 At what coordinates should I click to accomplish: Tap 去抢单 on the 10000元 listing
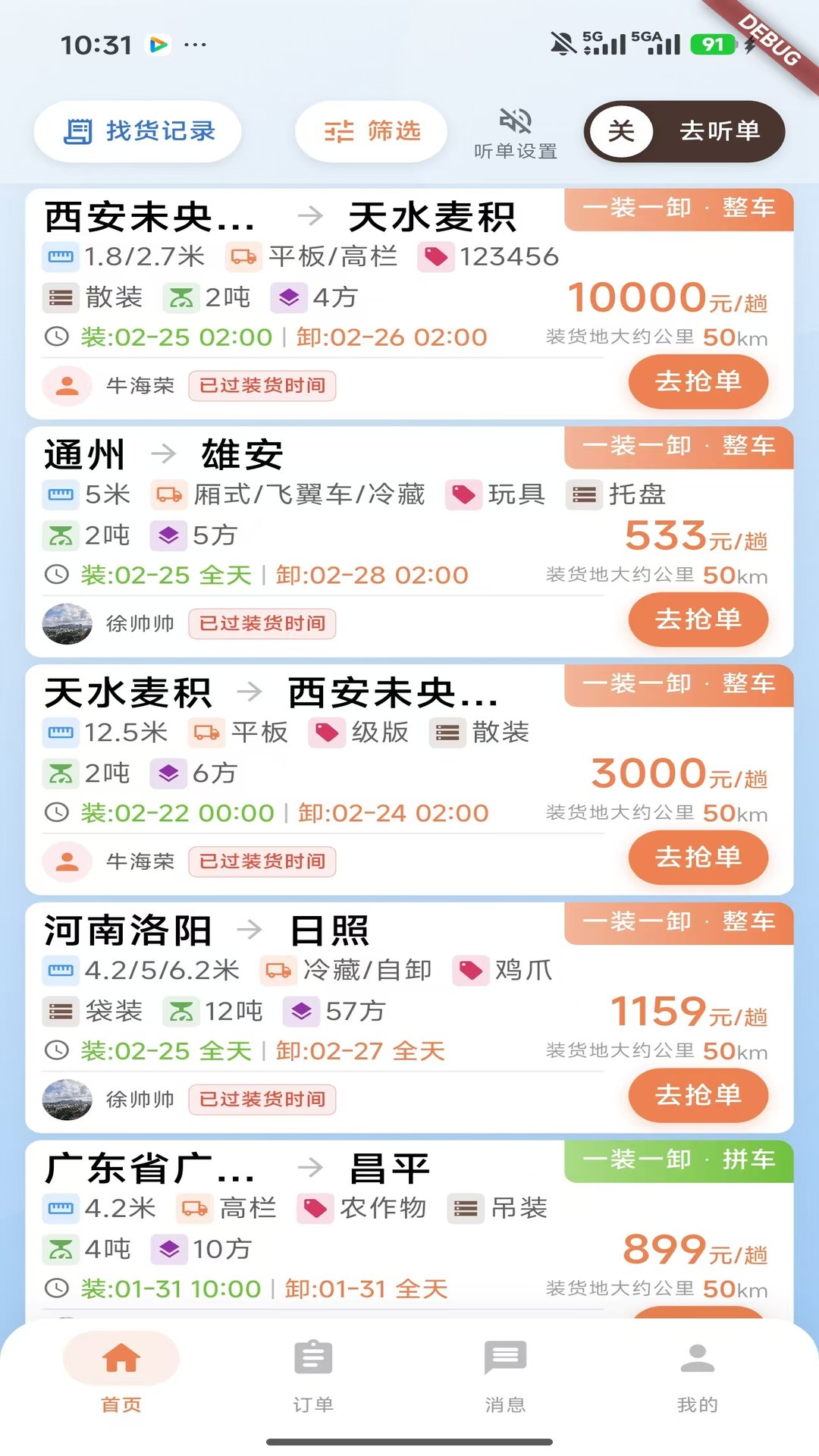tap(697, 382)
